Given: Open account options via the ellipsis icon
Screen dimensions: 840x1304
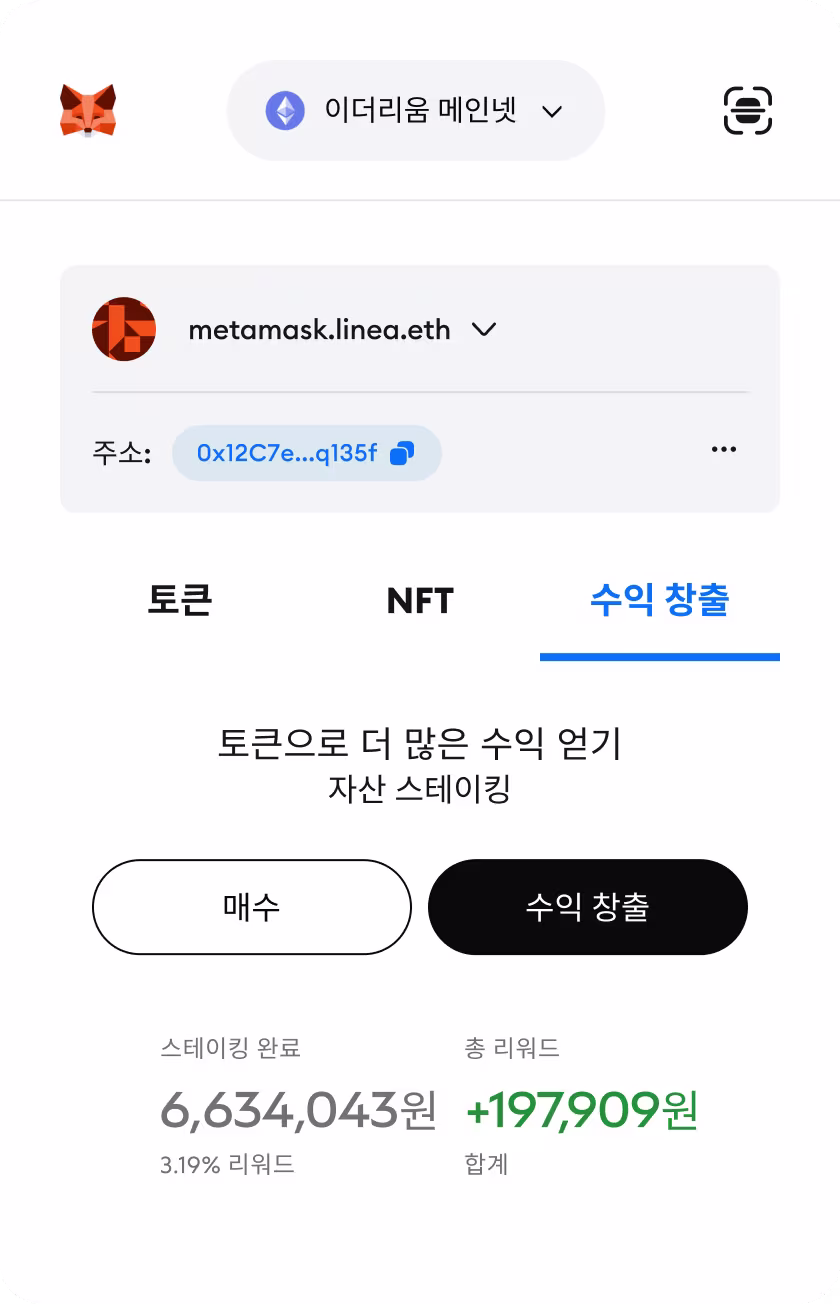Looking at the screenshot, I should tap(723, 449).
